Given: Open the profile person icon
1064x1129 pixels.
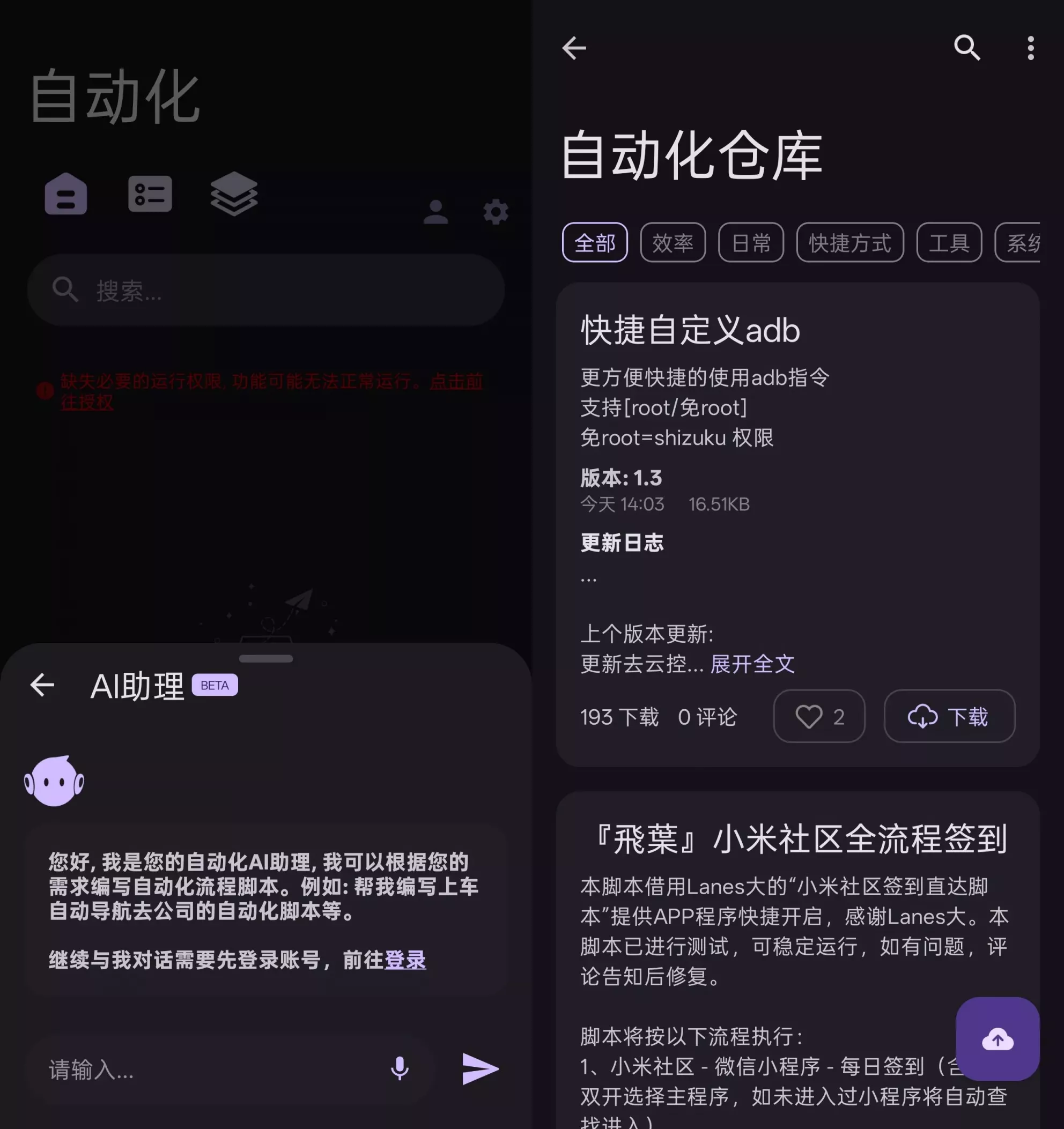Looking at the screenshot, I should pos(435,213).
